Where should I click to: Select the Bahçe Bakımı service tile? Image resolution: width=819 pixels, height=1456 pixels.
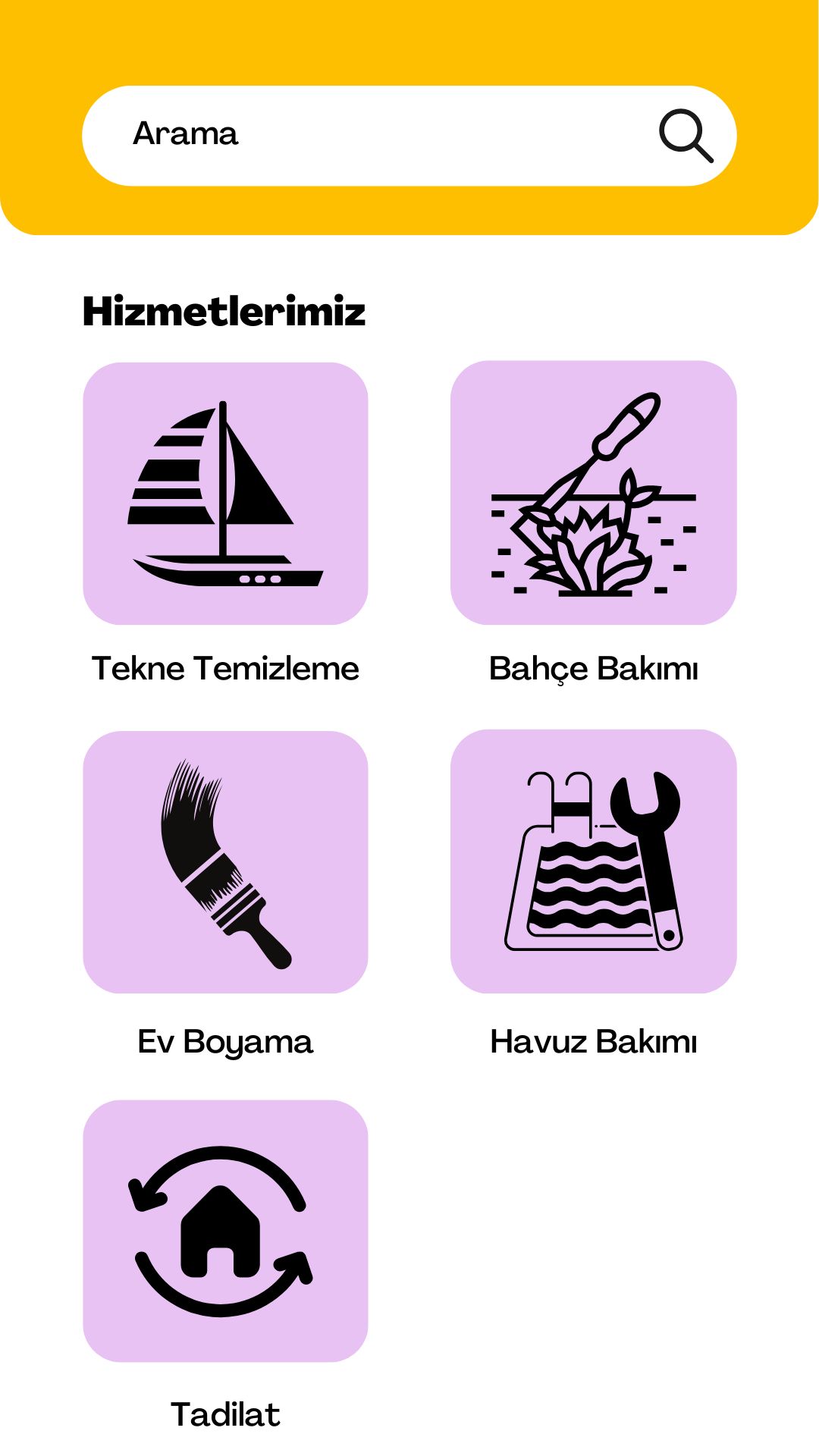click(x=594, y=493)
